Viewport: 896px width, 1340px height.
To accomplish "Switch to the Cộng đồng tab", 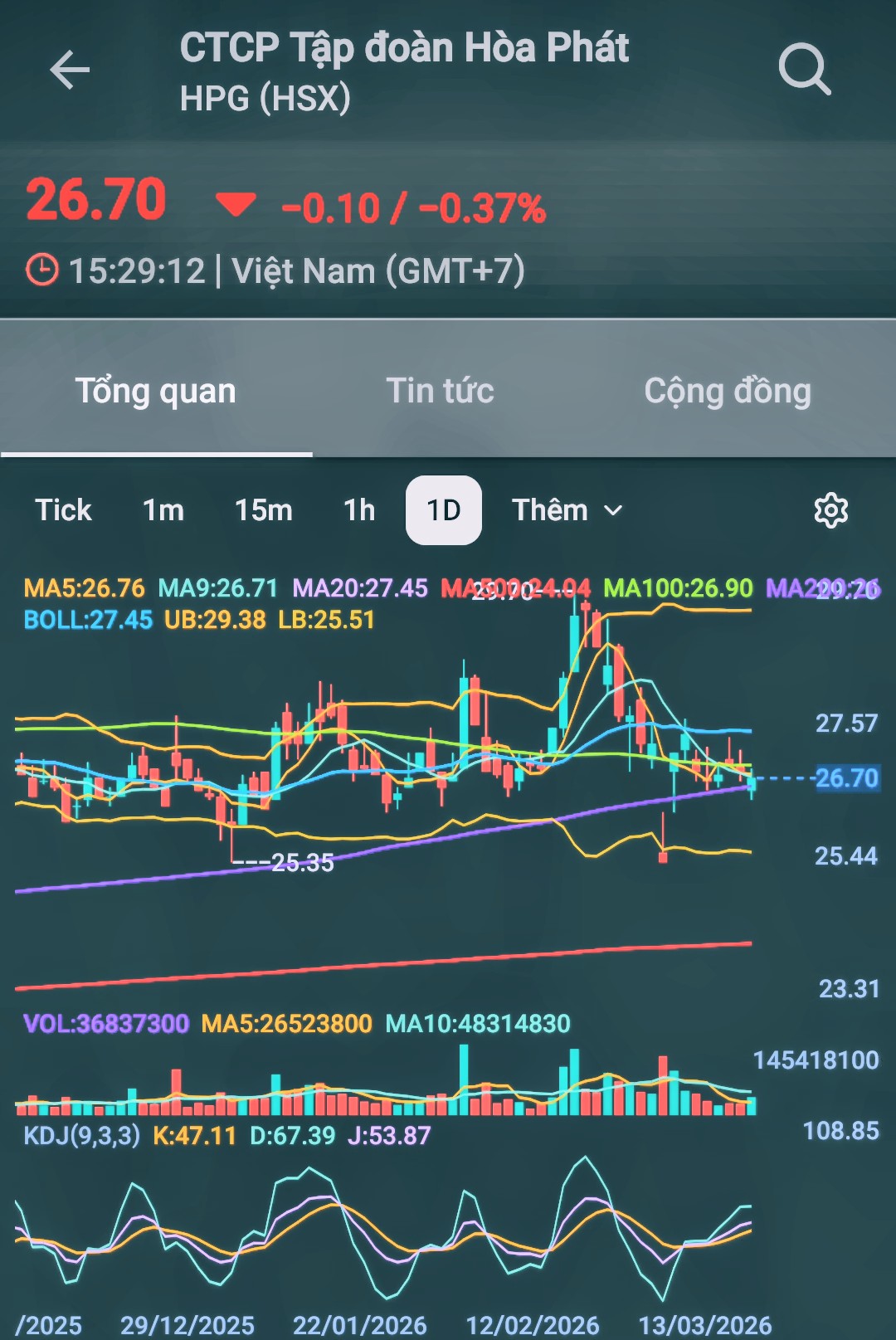I will coord(728,392).
